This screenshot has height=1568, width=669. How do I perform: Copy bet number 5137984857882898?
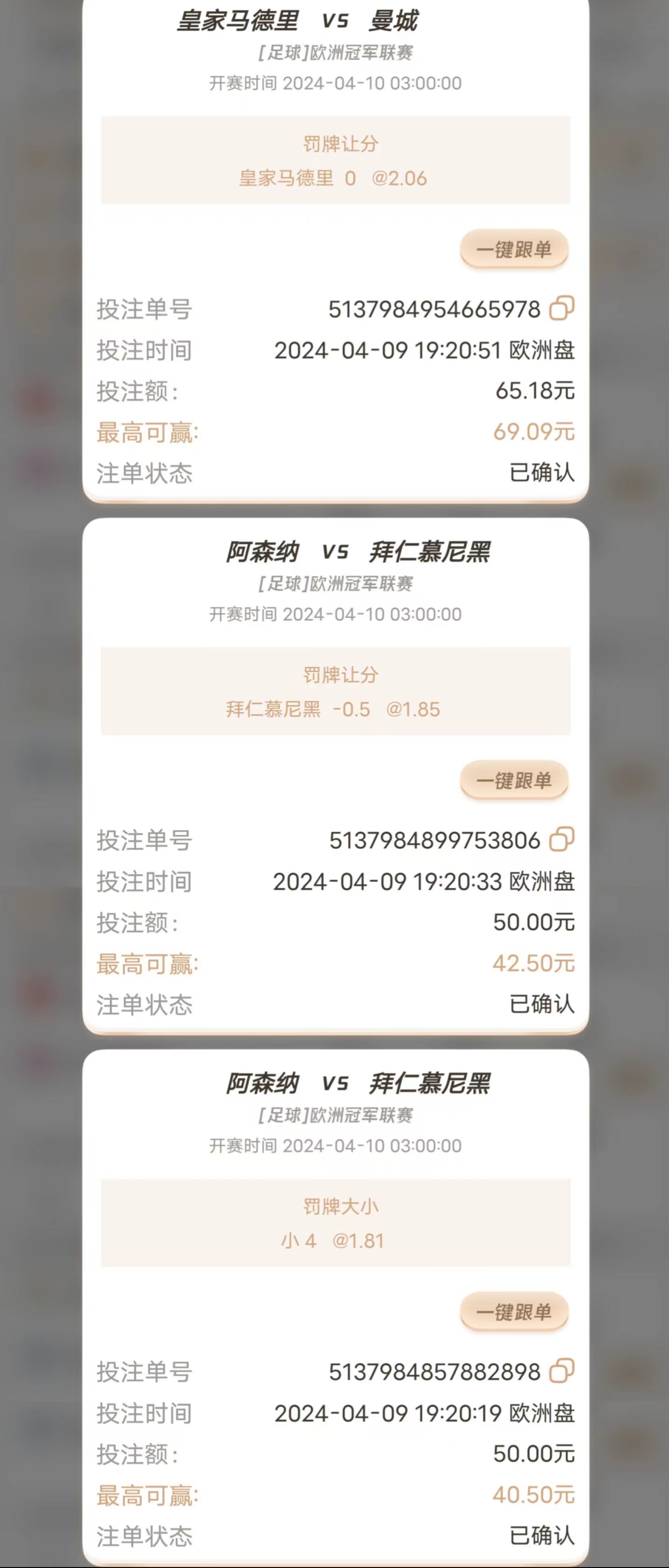click(x=561, y=1371)
